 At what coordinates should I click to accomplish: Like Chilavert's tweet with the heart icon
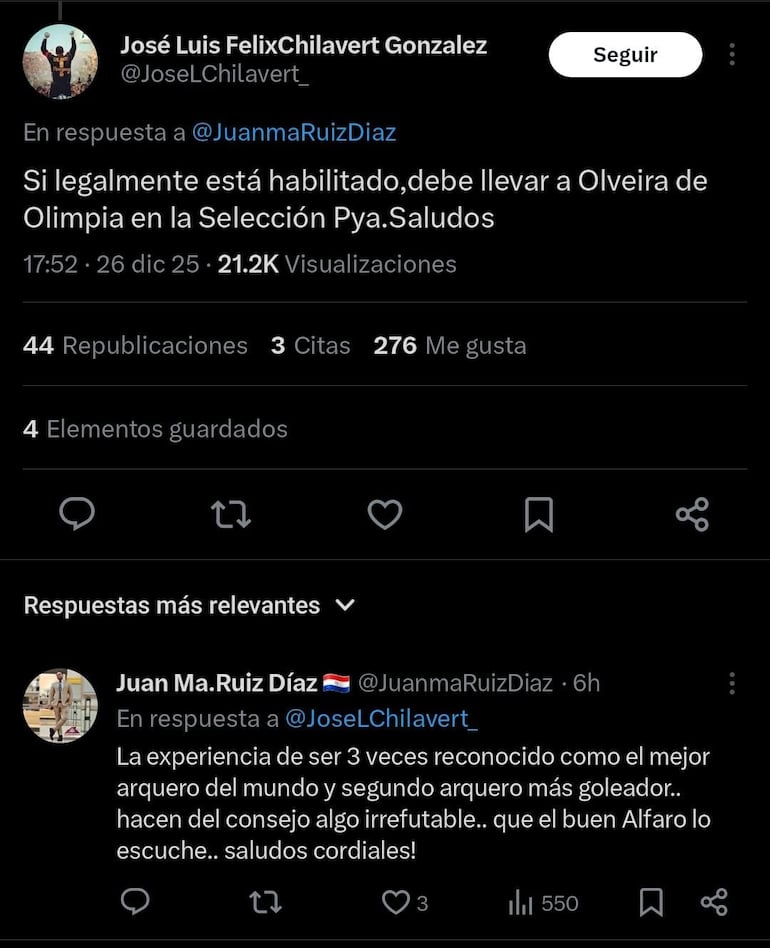tap(384, 514)
